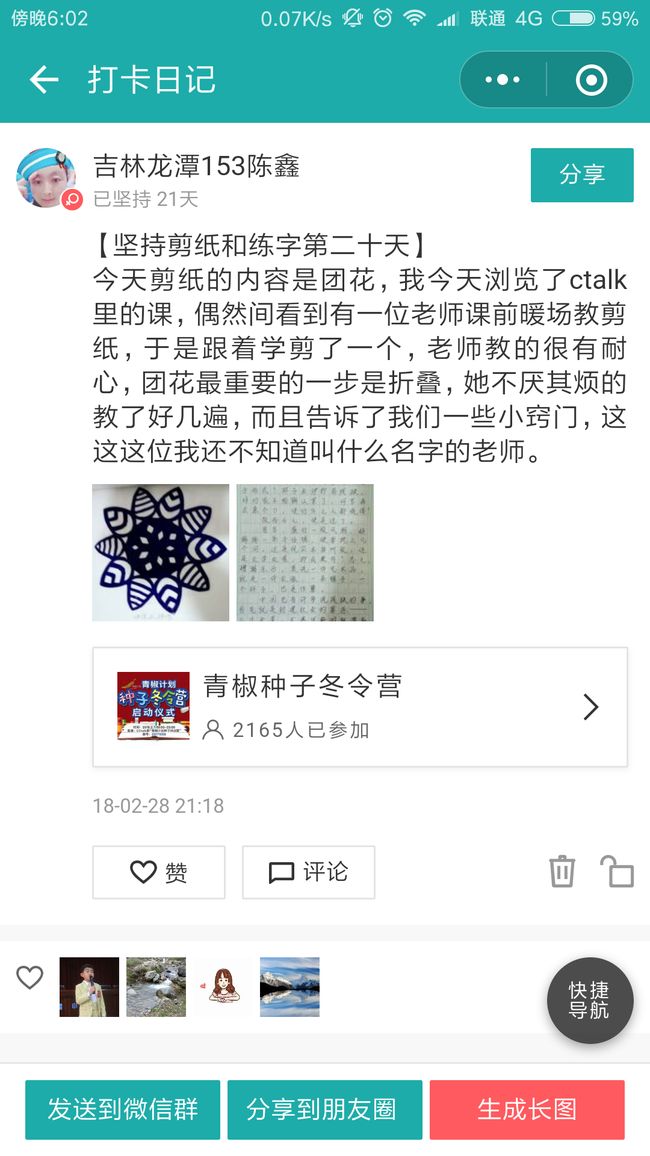Tap 生成长图

tap(527, 1110)
